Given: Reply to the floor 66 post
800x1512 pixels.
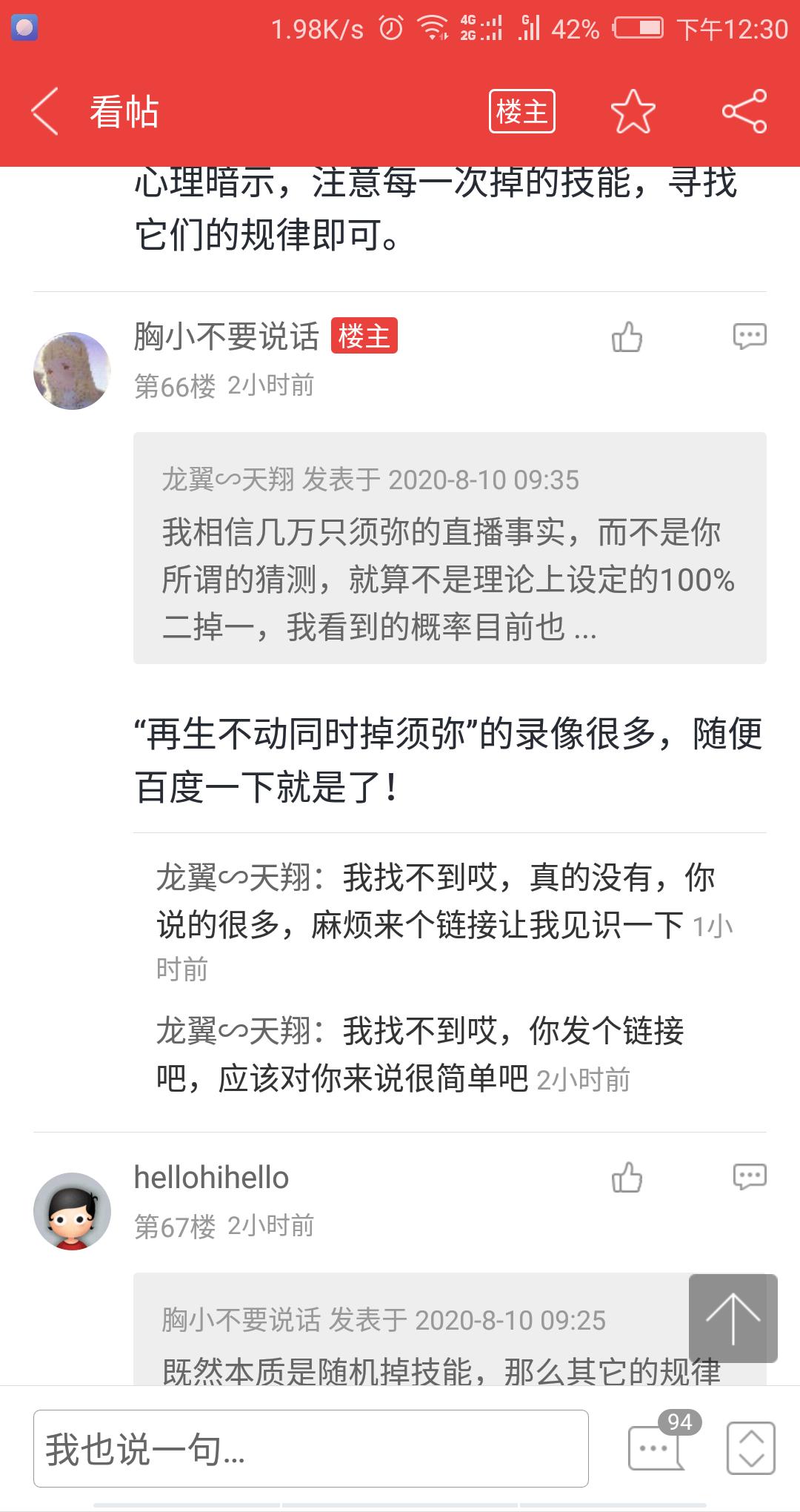Looking at the screenshot, I should point(749,336).
